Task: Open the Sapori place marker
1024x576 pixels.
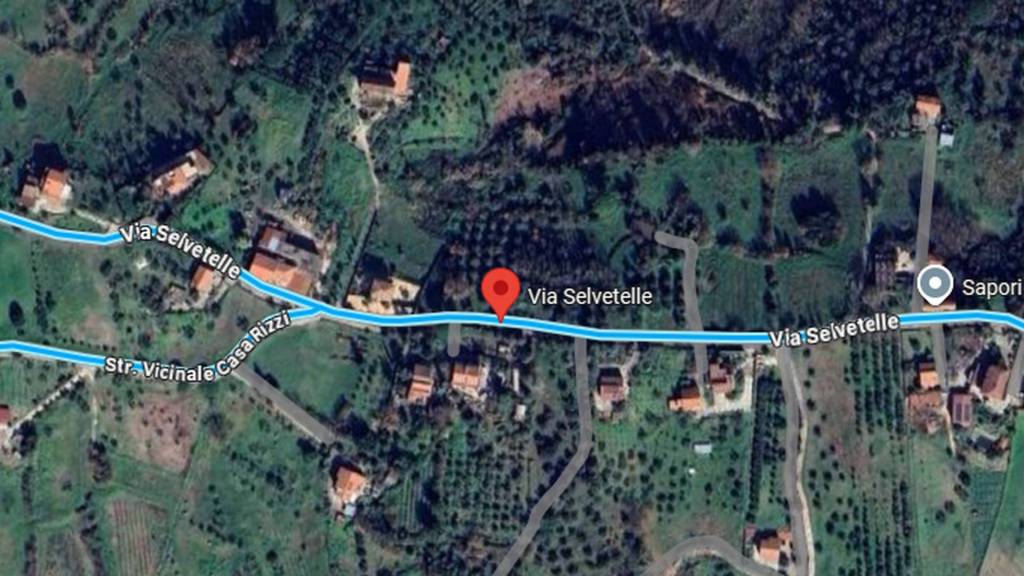Action: 935,284
